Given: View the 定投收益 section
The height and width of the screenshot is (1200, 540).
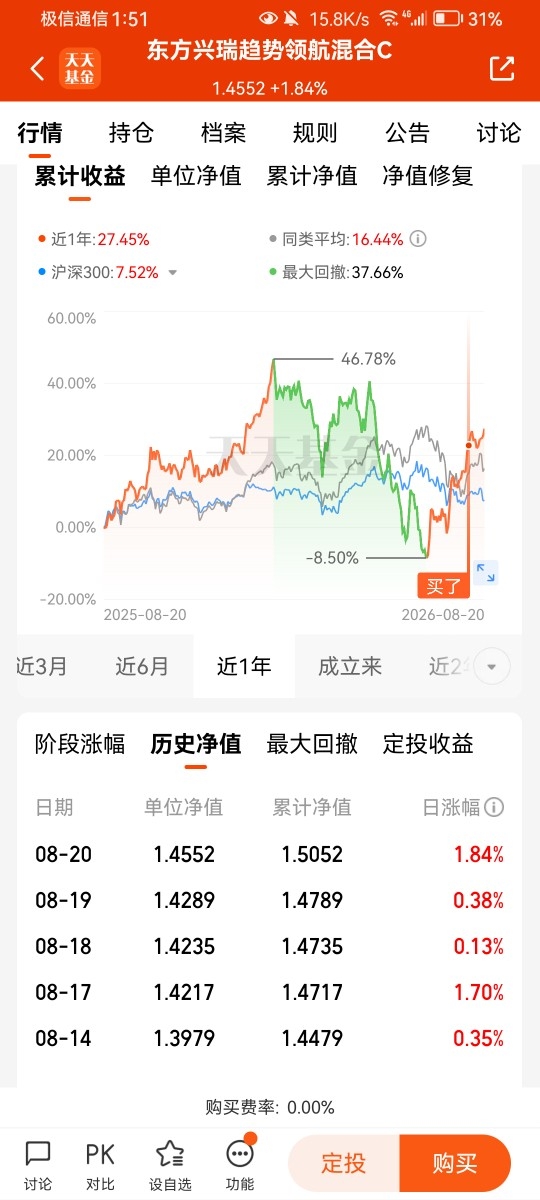Looking at the screenshot, I should coord(428,744).
